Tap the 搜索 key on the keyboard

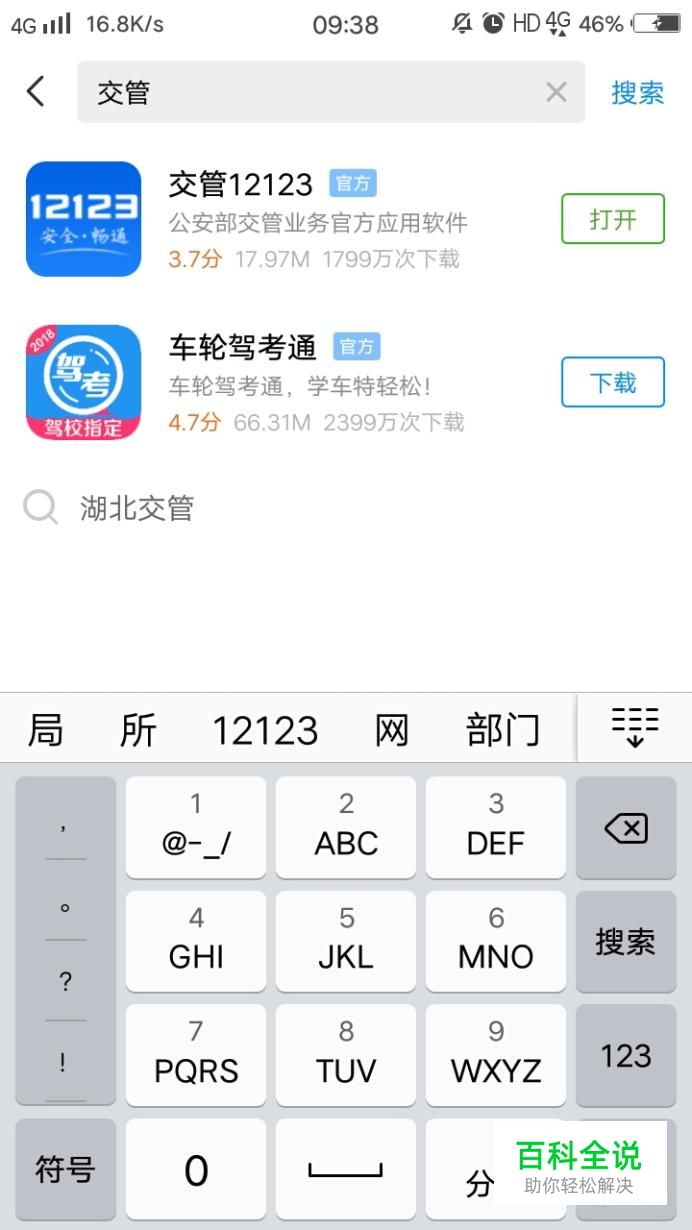pyautogui.click(x=625, y=942)
